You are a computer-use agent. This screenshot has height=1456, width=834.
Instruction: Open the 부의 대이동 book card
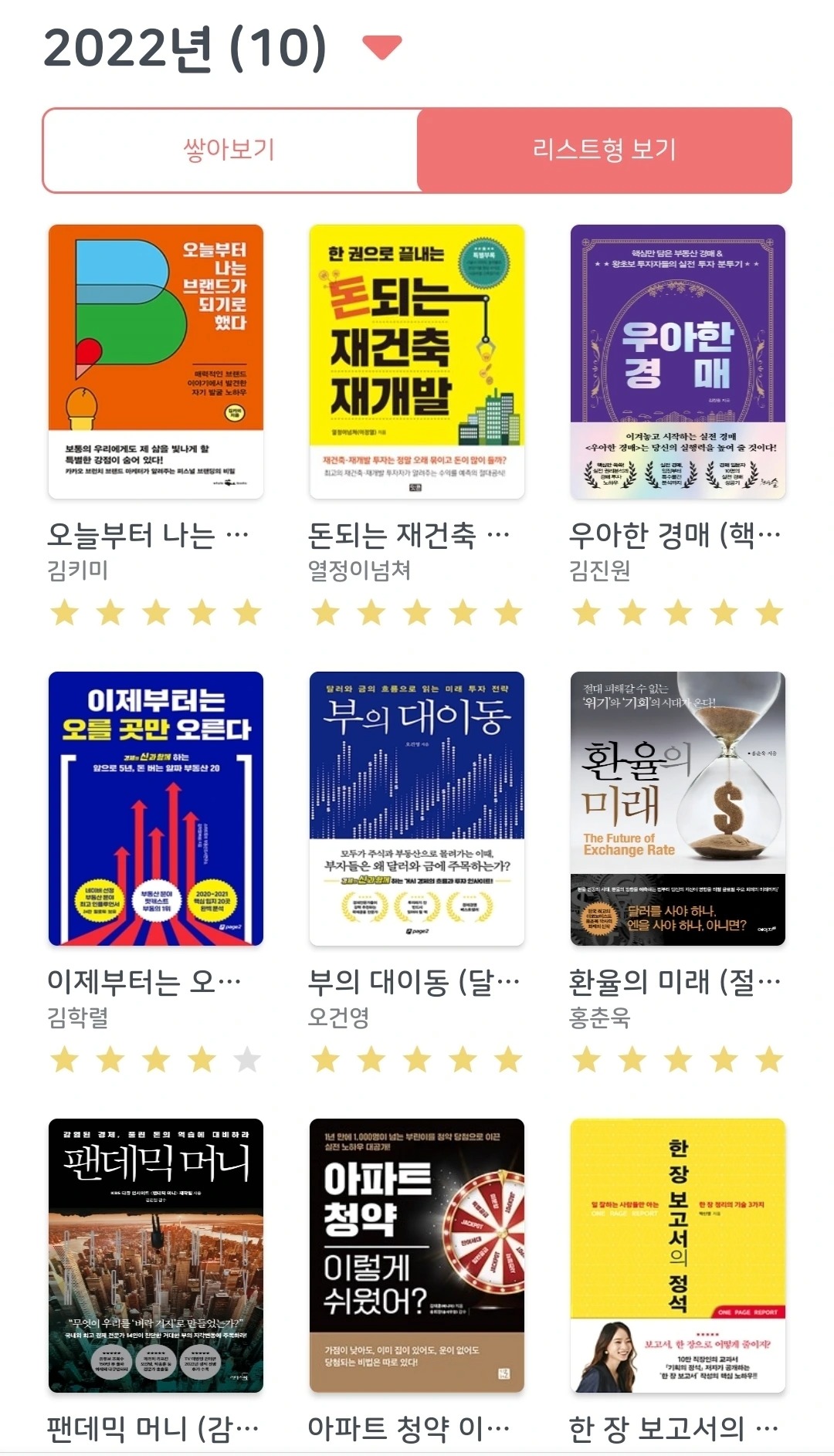pos(417,808)
